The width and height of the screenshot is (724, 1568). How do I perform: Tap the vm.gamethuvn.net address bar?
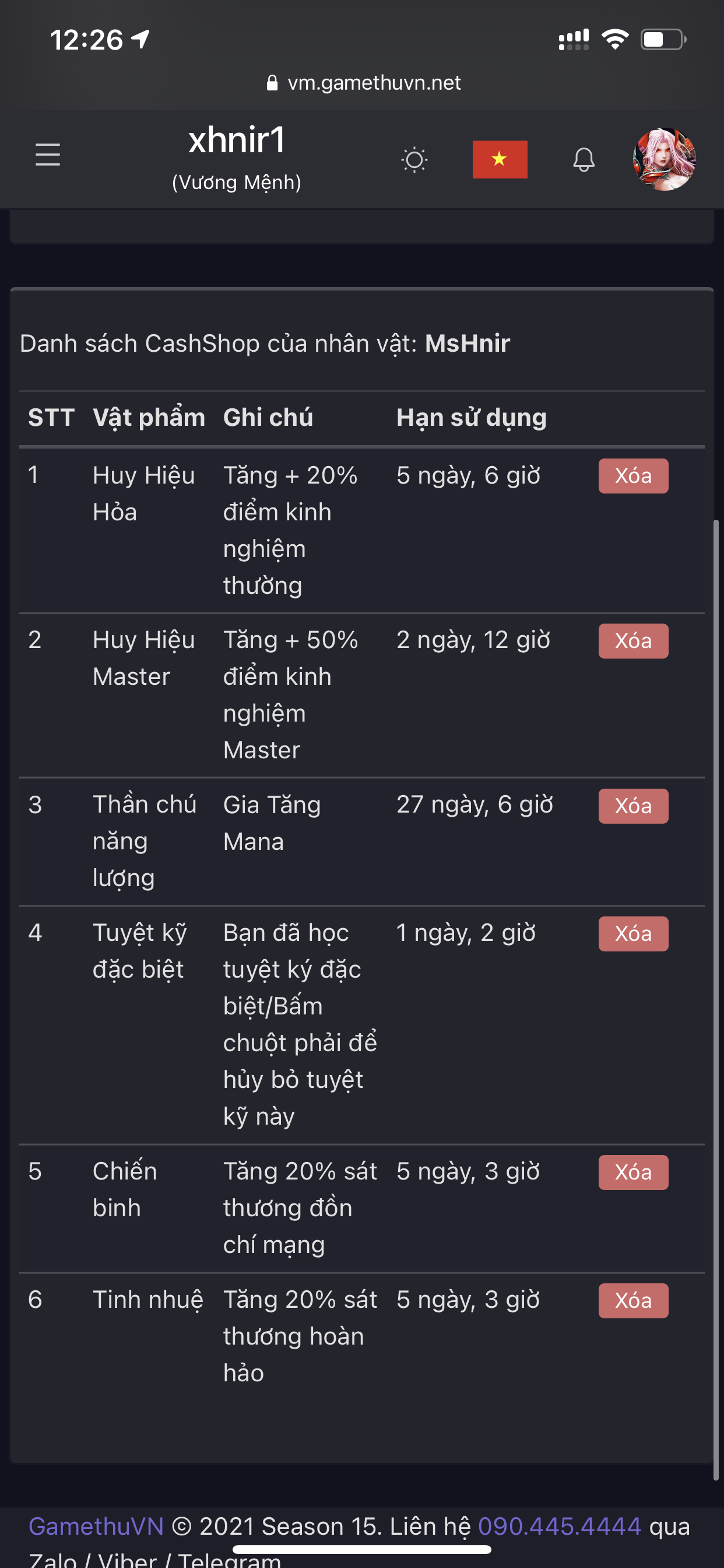pyautogui.click(x=363, y=83)
